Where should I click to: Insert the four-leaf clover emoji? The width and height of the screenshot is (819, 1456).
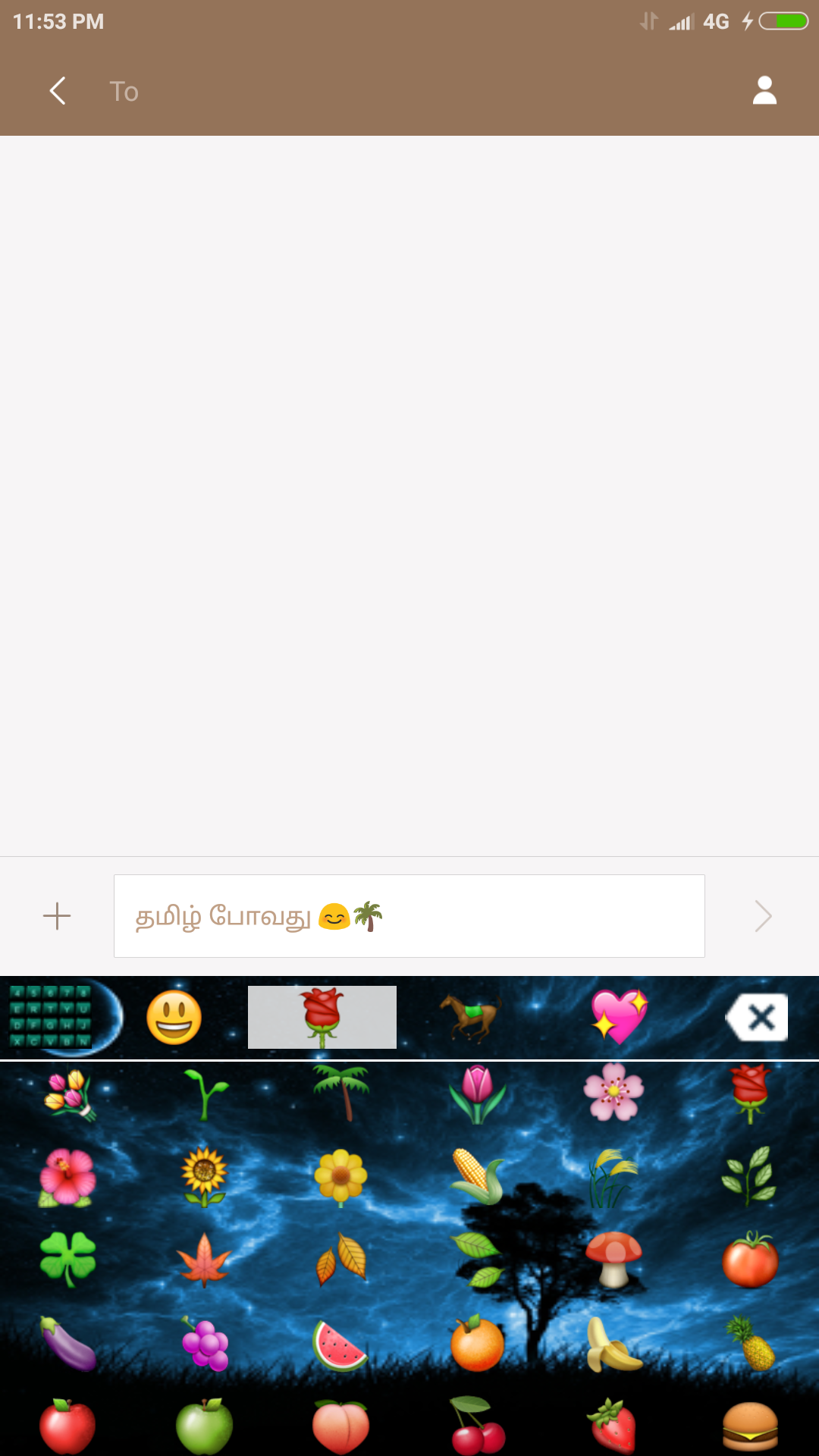coord(68,1260)
